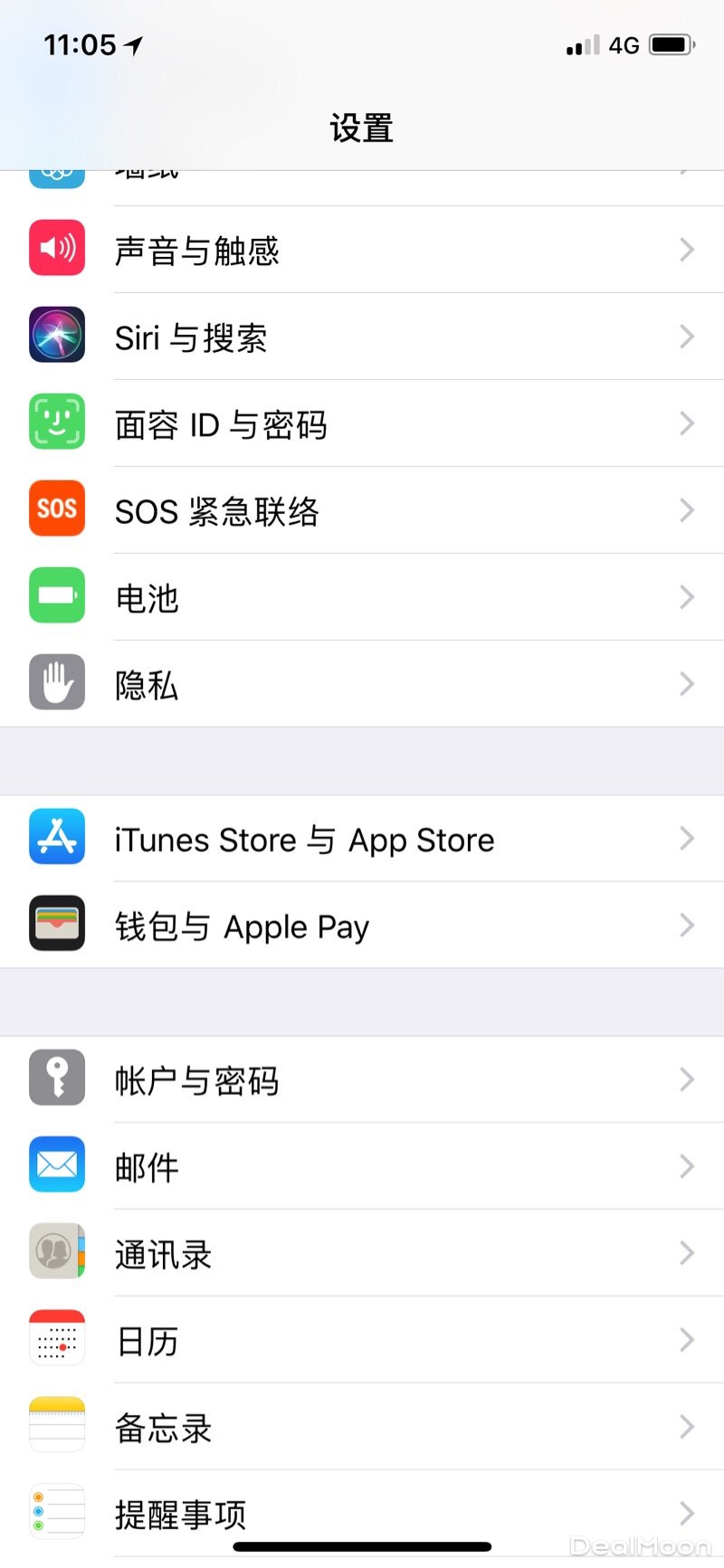The width and height of the screenshot is (724, 1568).
Task: Open 隐私 settings
Action: (x=362, y=684)
